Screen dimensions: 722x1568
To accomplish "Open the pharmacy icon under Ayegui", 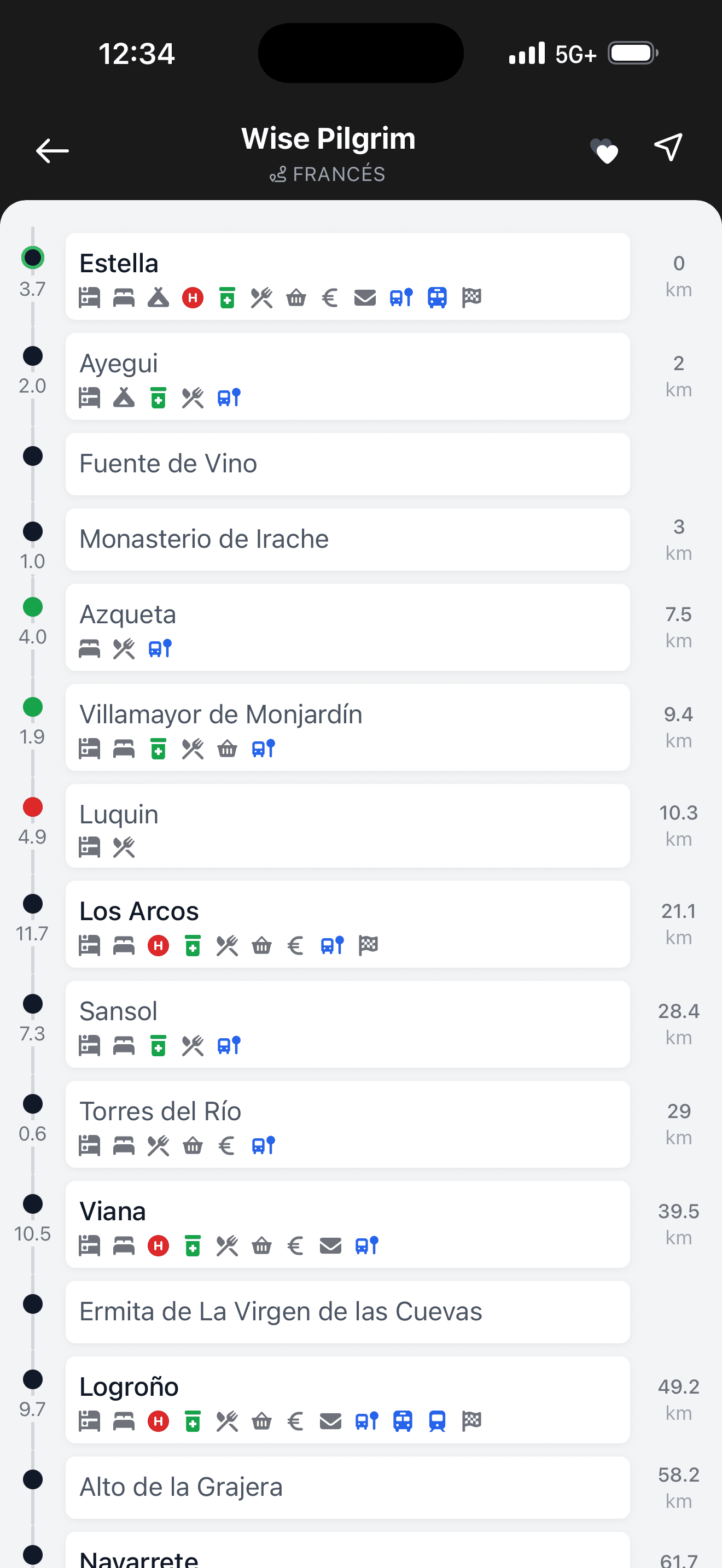I will (x=158, y=397).
